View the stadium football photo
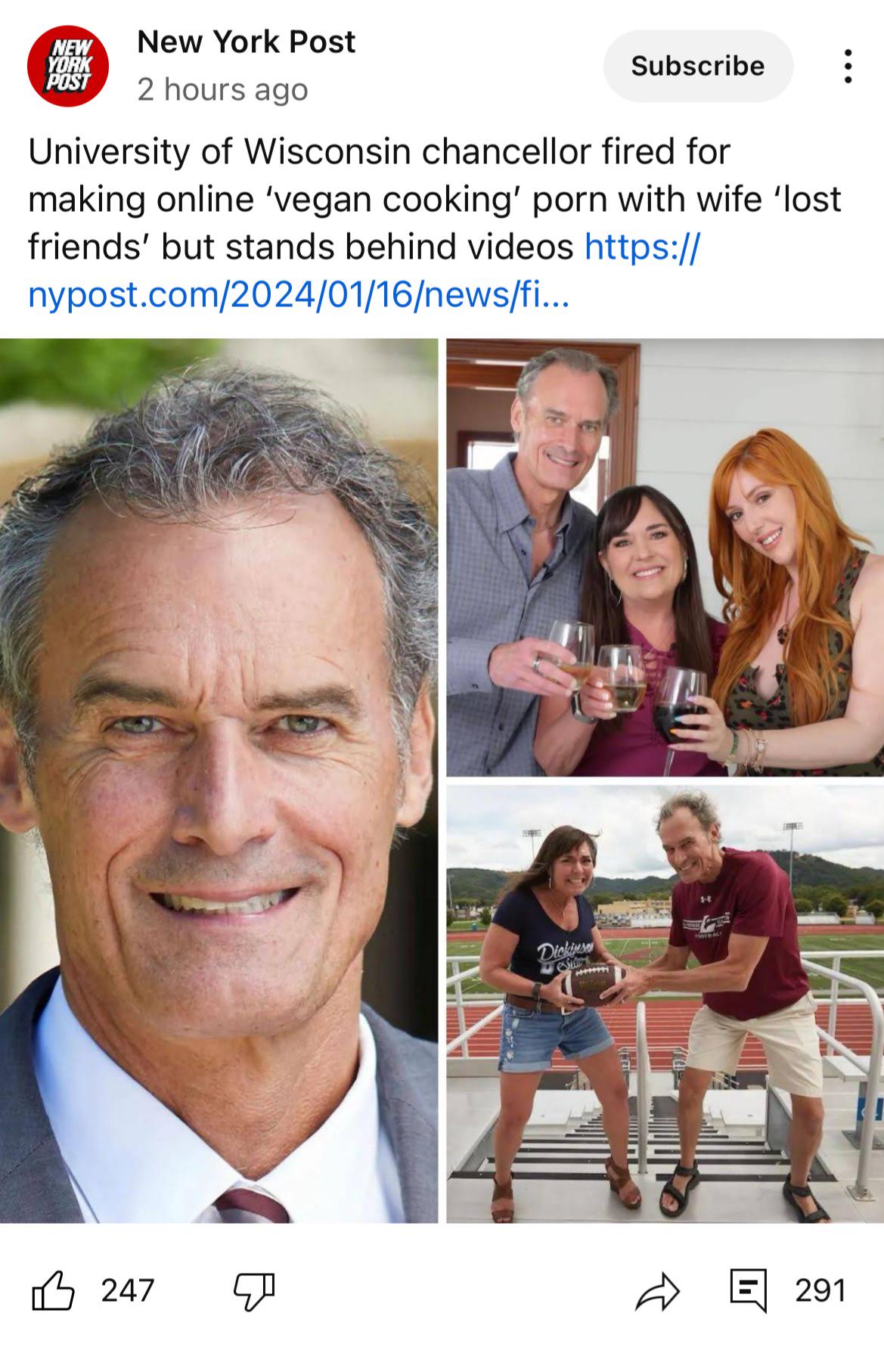The height and width of the screenshot is (1372, 884). click(664, 1004)
